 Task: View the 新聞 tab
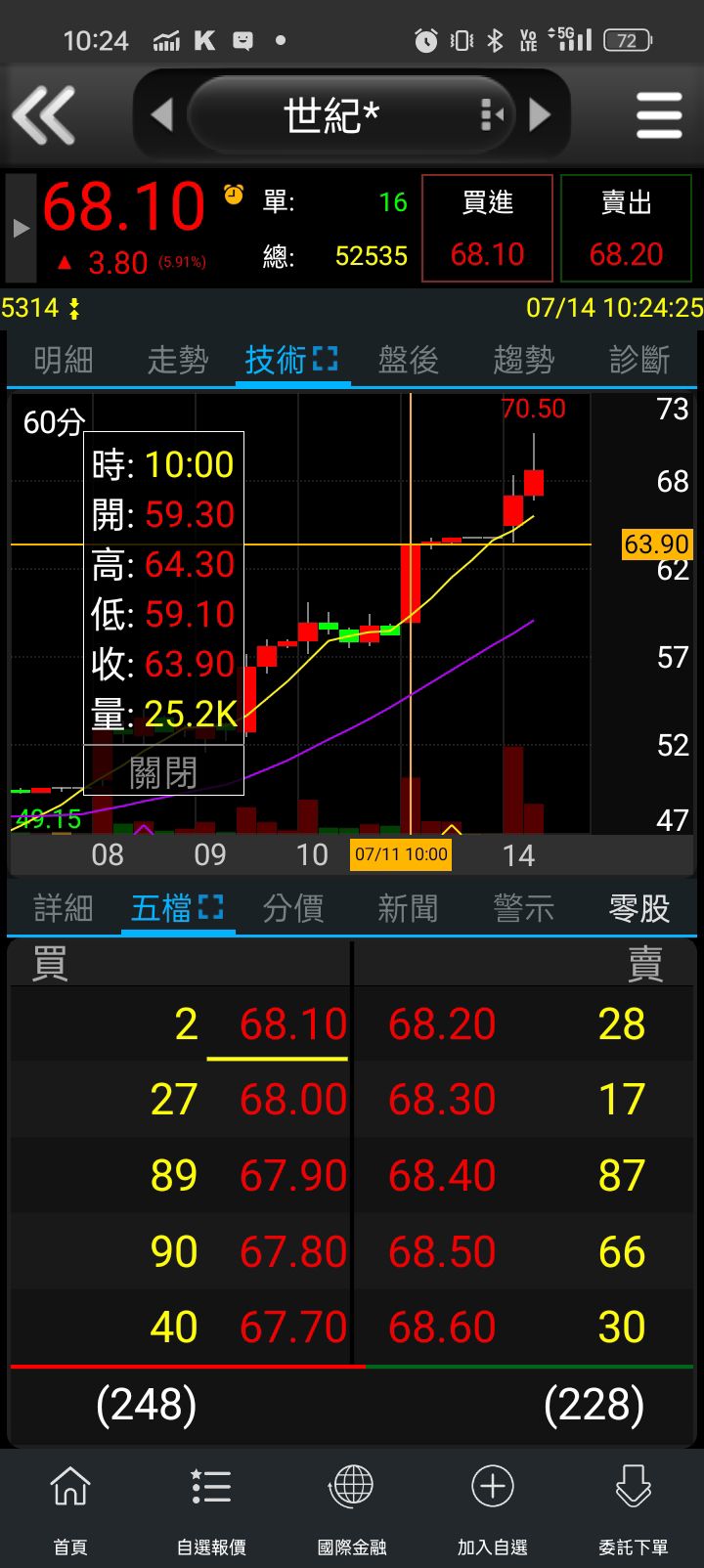click(x=409, y=909)
